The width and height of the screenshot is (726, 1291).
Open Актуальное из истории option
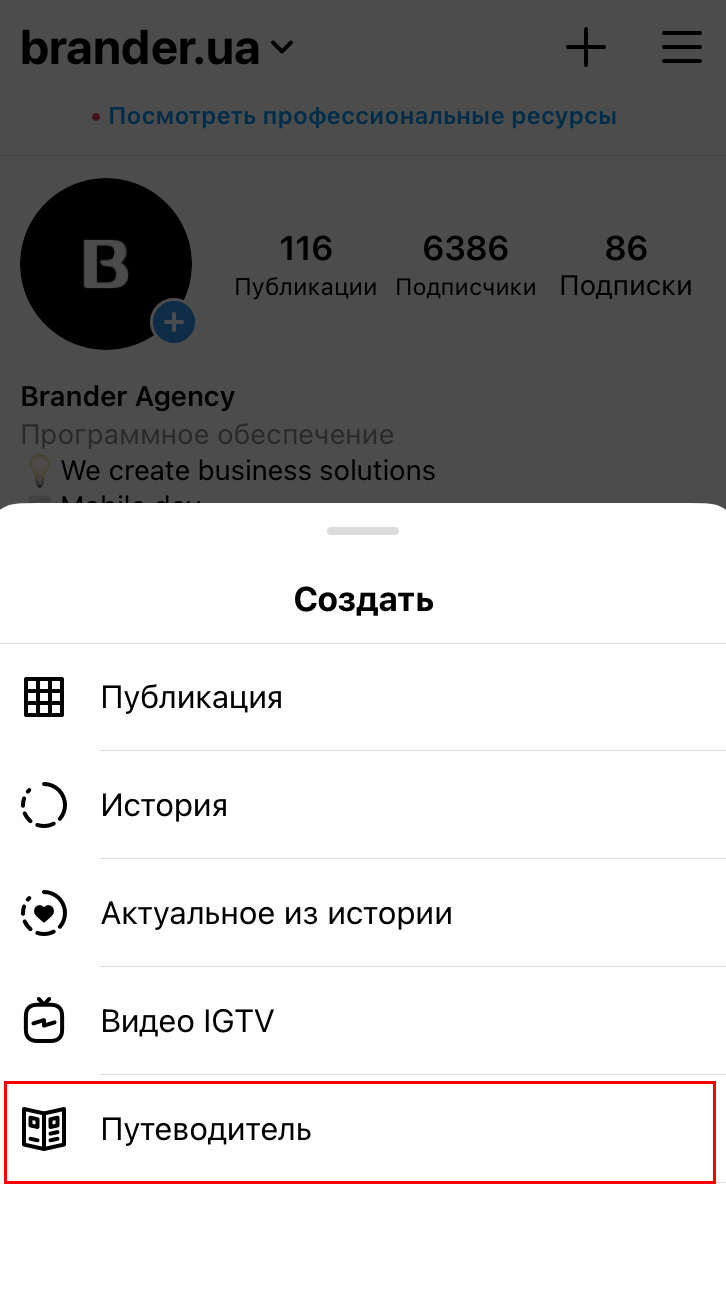[x=276, y=913]
